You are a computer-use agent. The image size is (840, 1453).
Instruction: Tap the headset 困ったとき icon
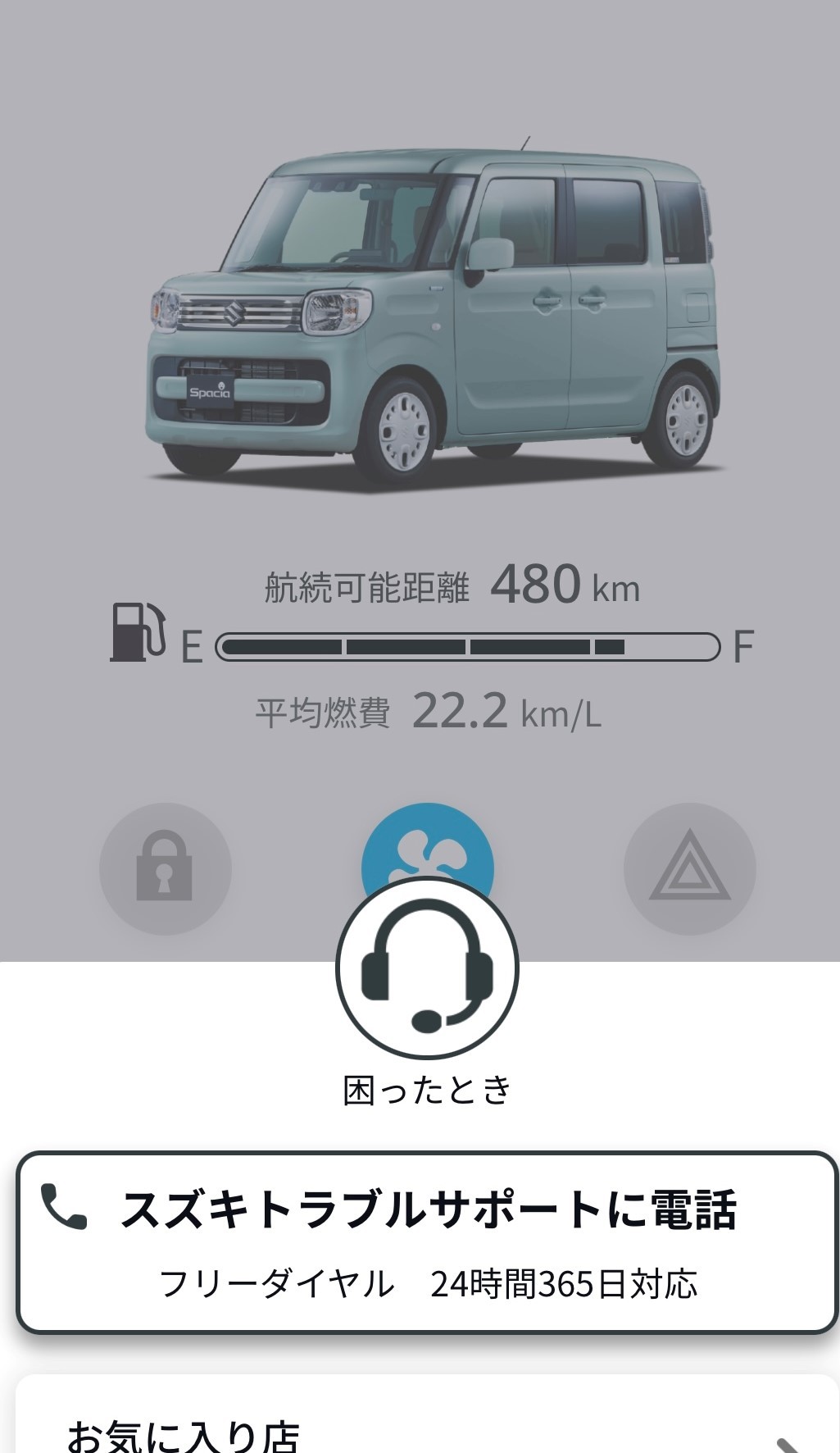point(427,968)
